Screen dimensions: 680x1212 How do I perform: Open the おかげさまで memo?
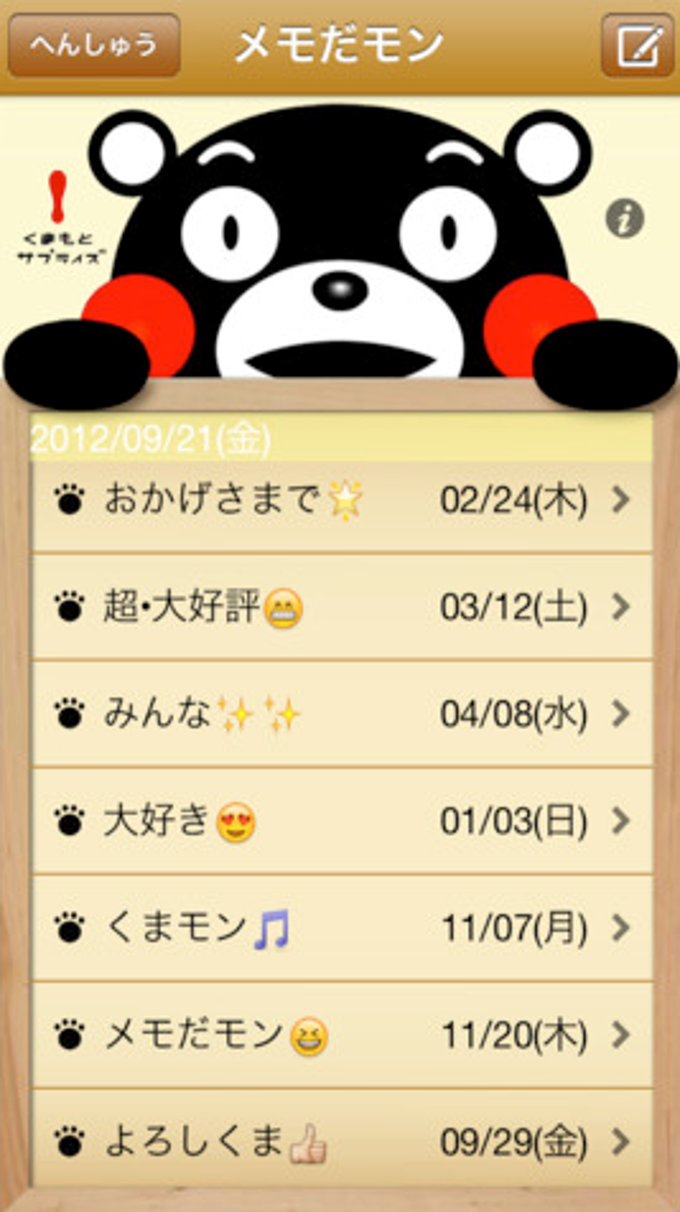pos(342,500)
